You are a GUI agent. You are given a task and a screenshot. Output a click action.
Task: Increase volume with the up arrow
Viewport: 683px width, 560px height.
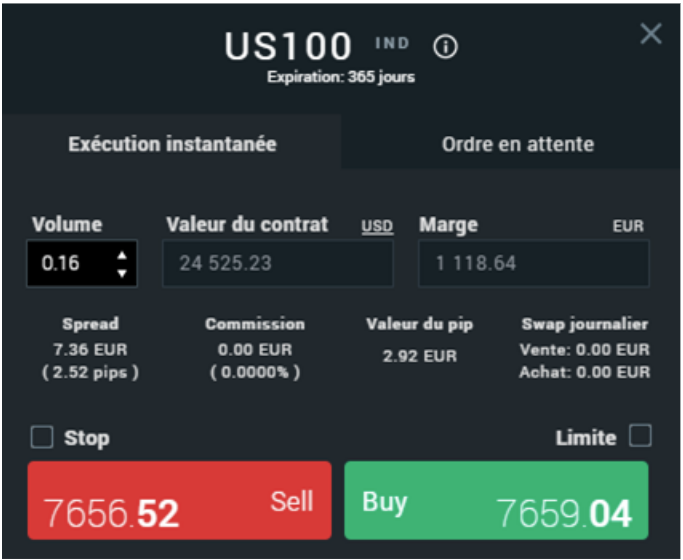[x=122, y=256]
